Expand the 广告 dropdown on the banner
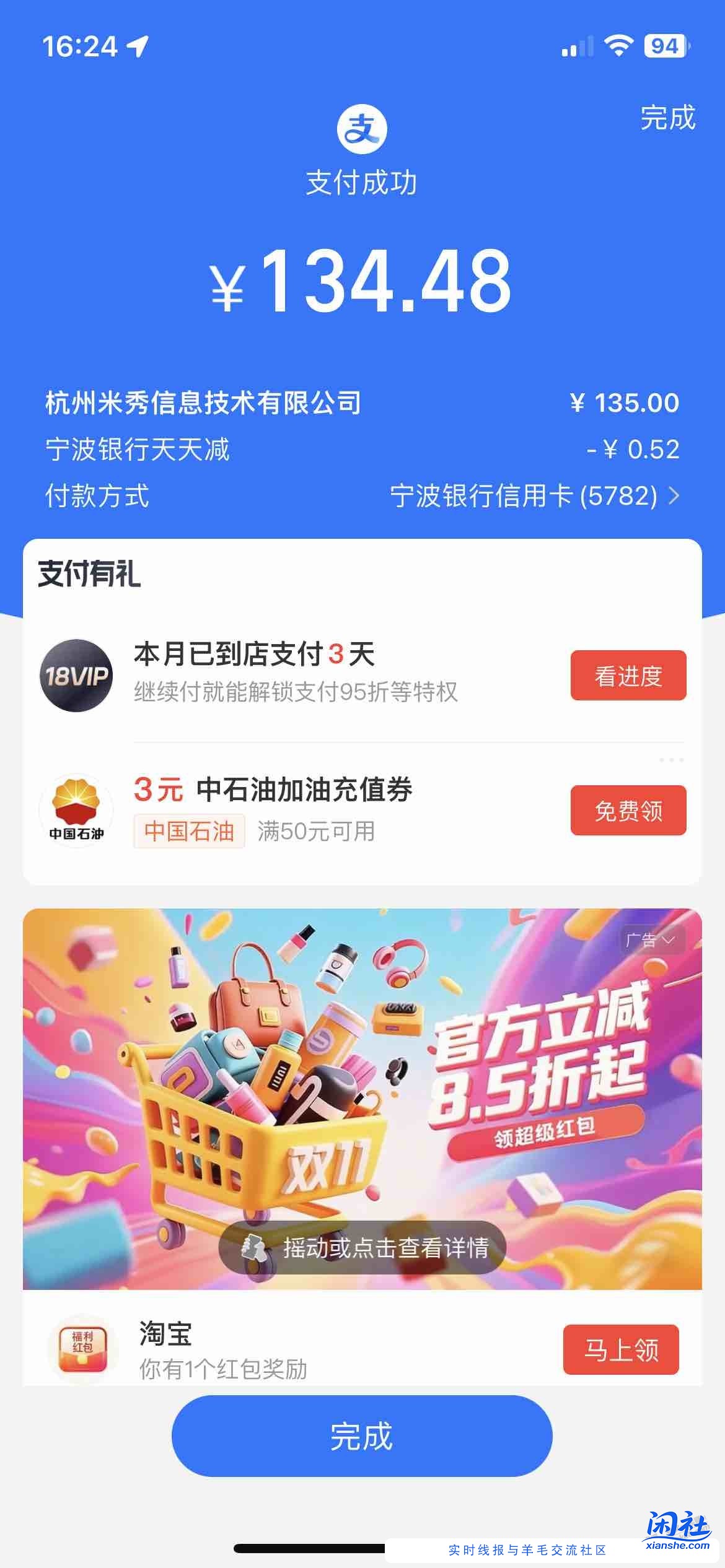 tap(651, 940)
